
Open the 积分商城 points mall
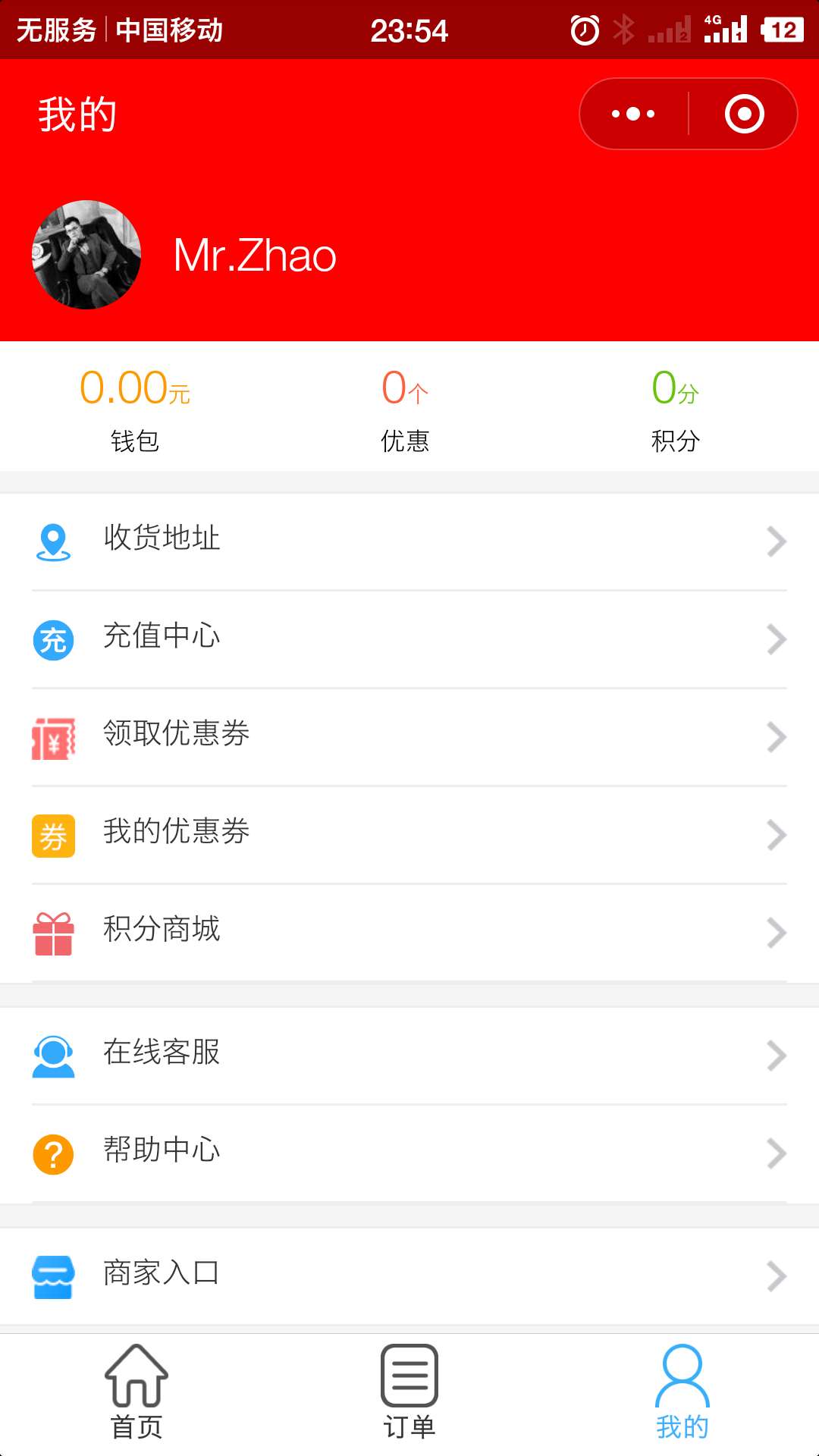click(x=409, y=932)
